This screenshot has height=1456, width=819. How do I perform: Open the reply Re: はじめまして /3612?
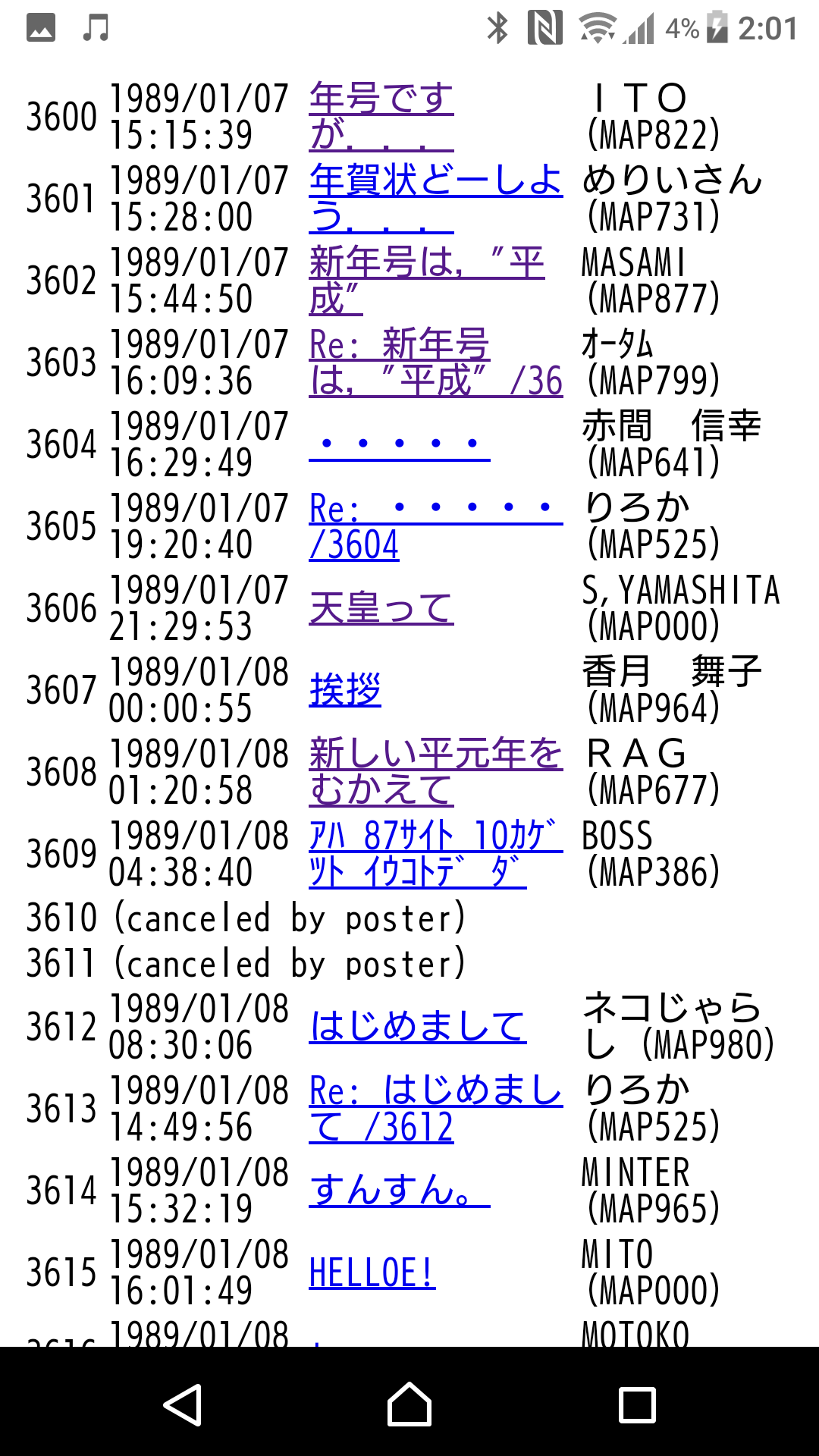pos(435,1092)
